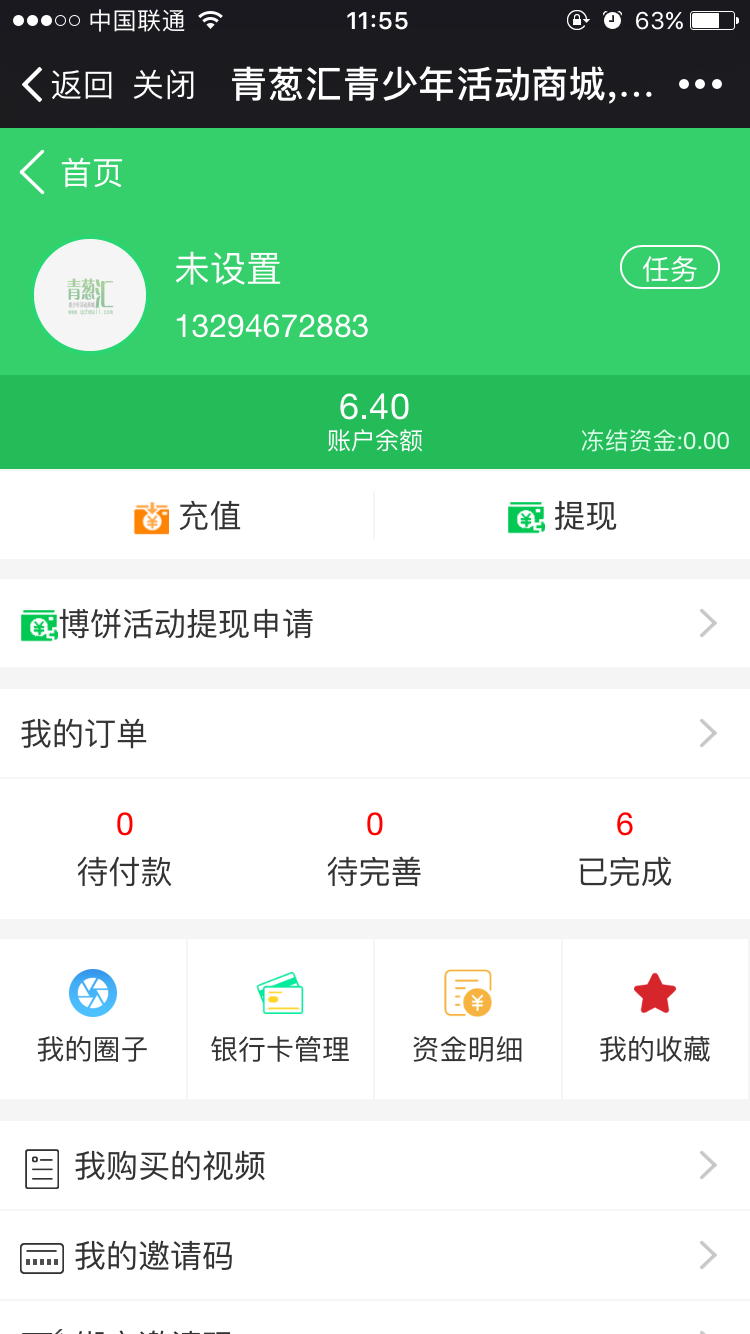The width and height of the screenshot is (750, 1334).
Task: View 待付款 orders
Action: pos(125,848)
